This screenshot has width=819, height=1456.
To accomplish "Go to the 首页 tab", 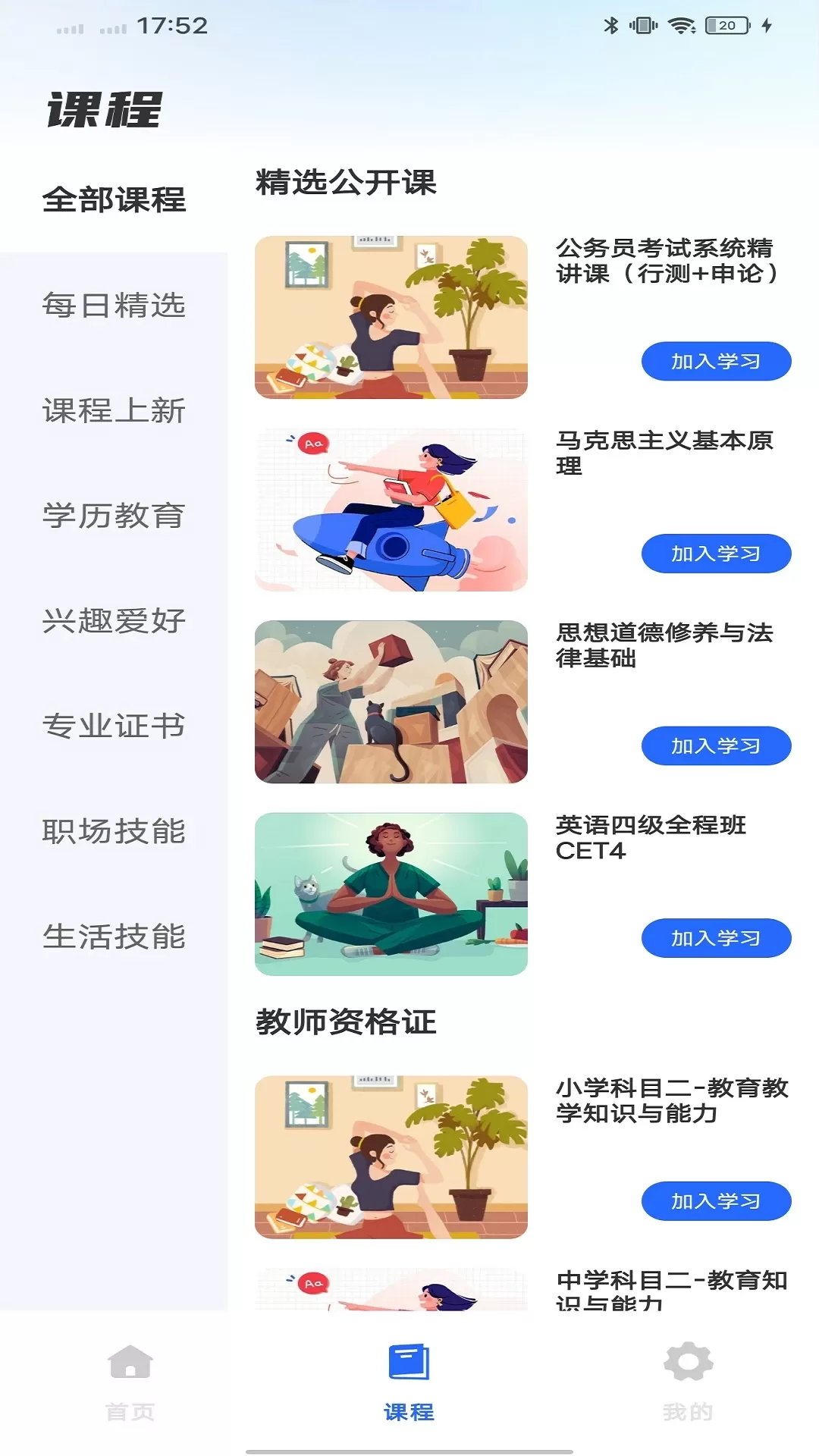I will (130, 1380).
